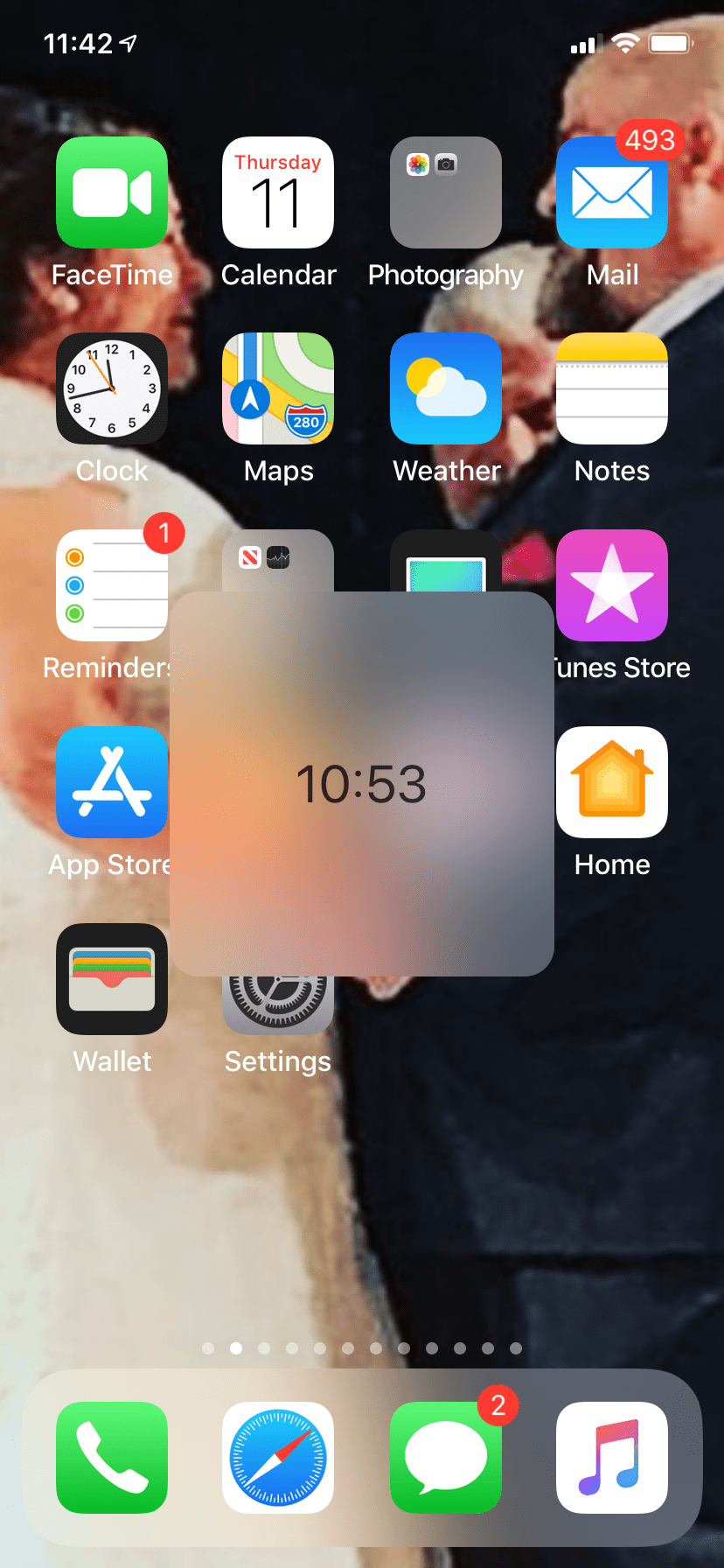Open the Home app
The height and width of the screenshot is (1568, 724).
pyautogui.click(x=612, y=782)
